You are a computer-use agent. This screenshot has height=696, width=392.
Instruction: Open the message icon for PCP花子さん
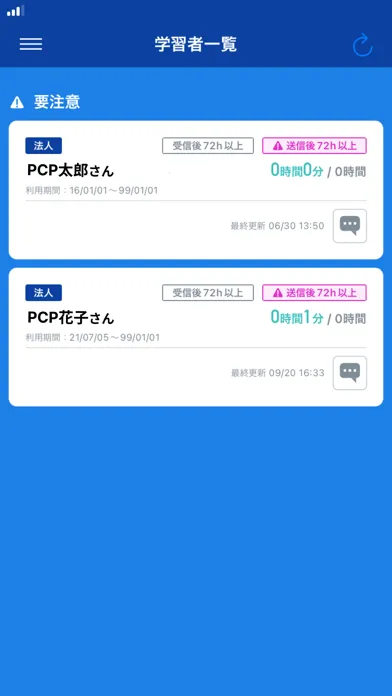pos(350,373)
